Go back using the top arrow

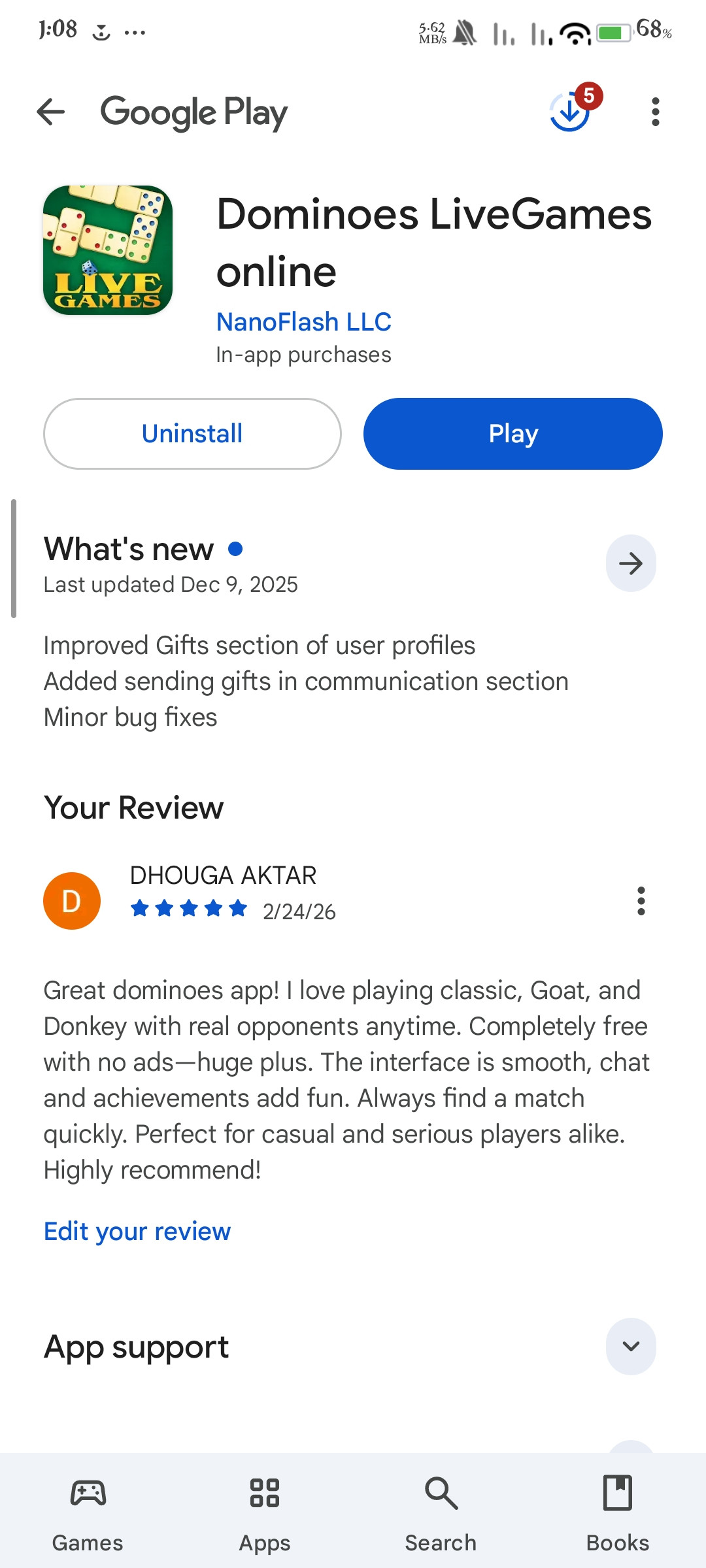(x=50, y=112)
